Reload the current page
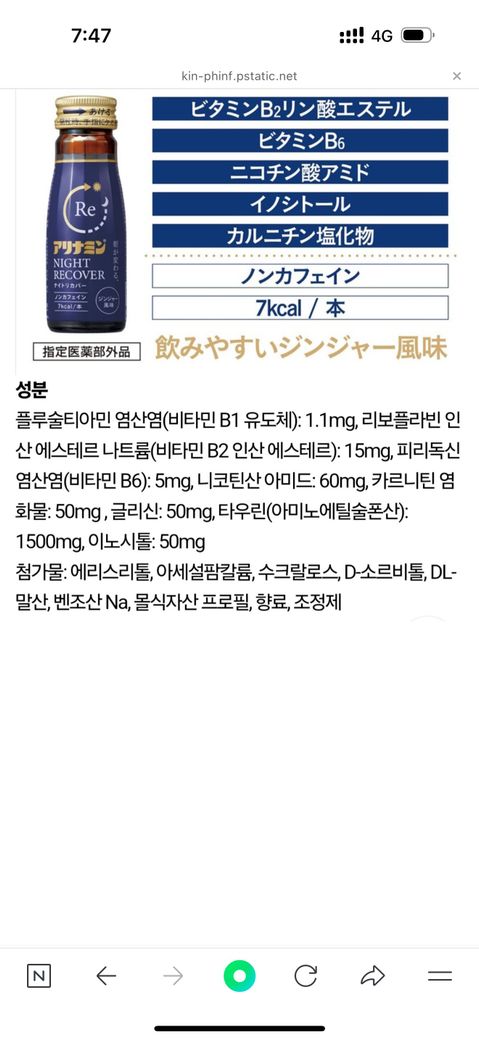The image size is (479, 1040). [306, 976]
